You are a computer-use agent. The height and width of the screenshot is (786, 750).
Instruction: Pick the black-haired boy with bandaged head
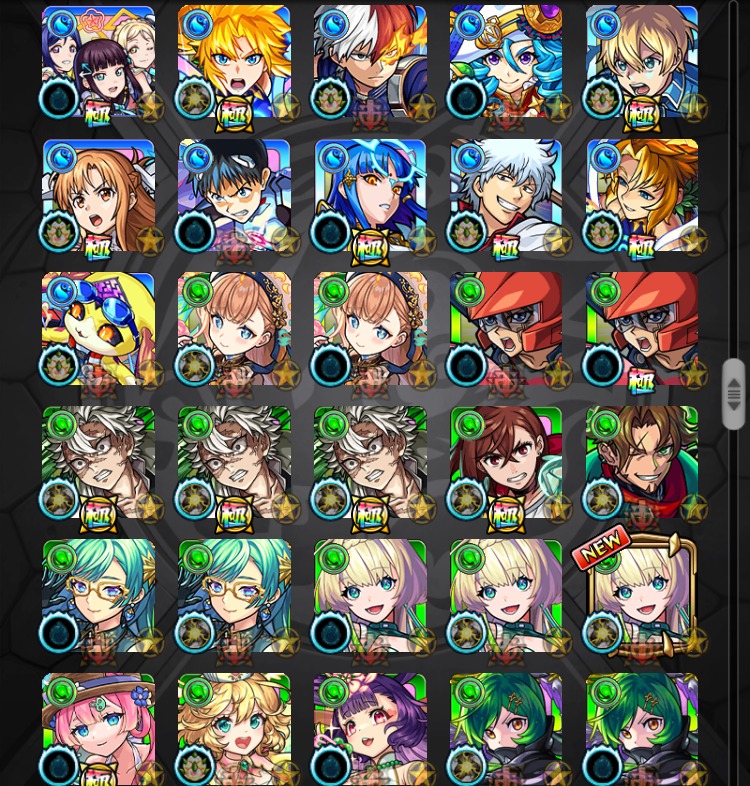pyautogui.click(x=234, y=196)
